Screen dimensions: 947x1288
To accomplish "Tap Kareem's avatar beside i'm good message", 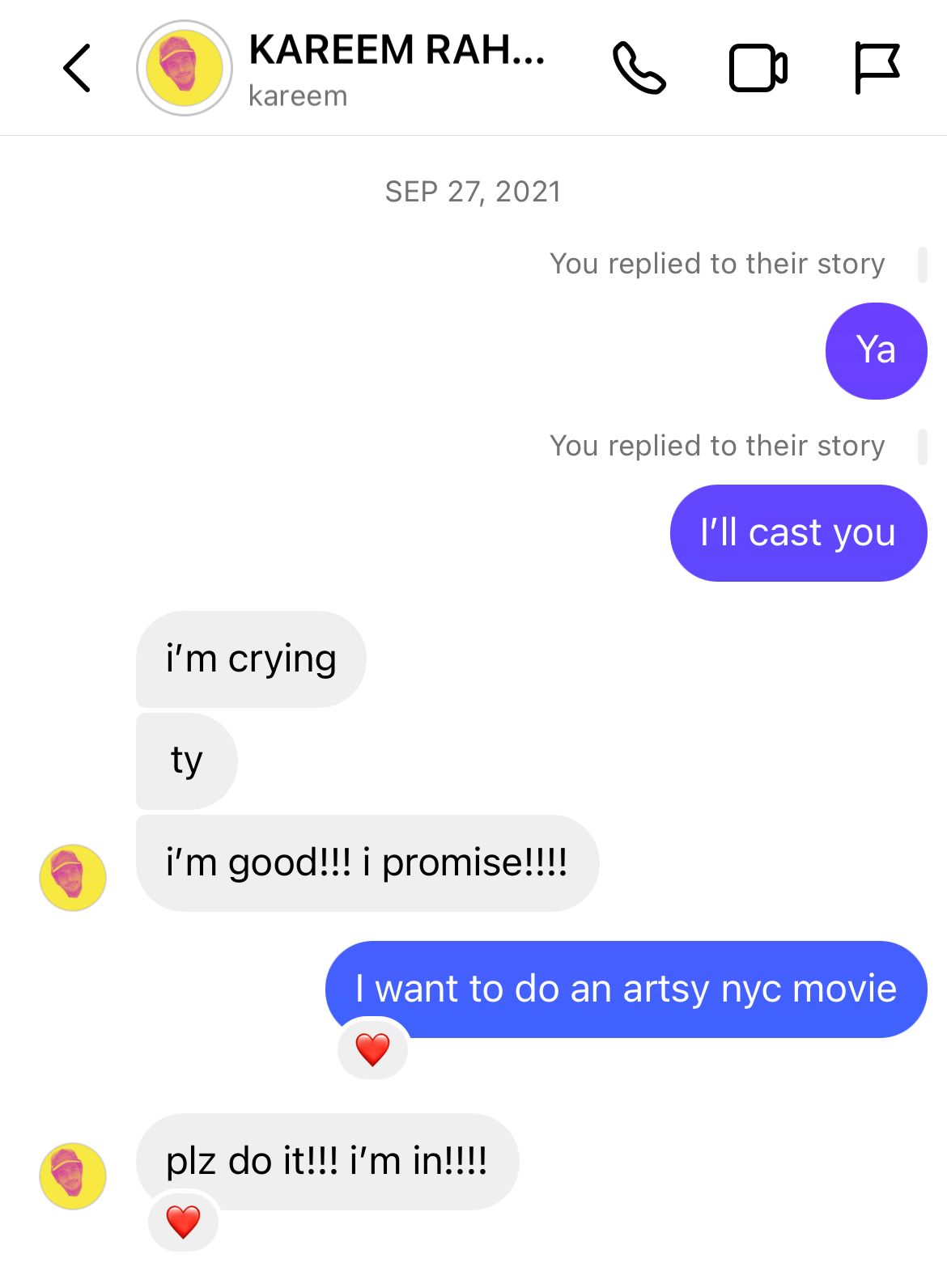I will pyautogui.click(x=73, y=878).
